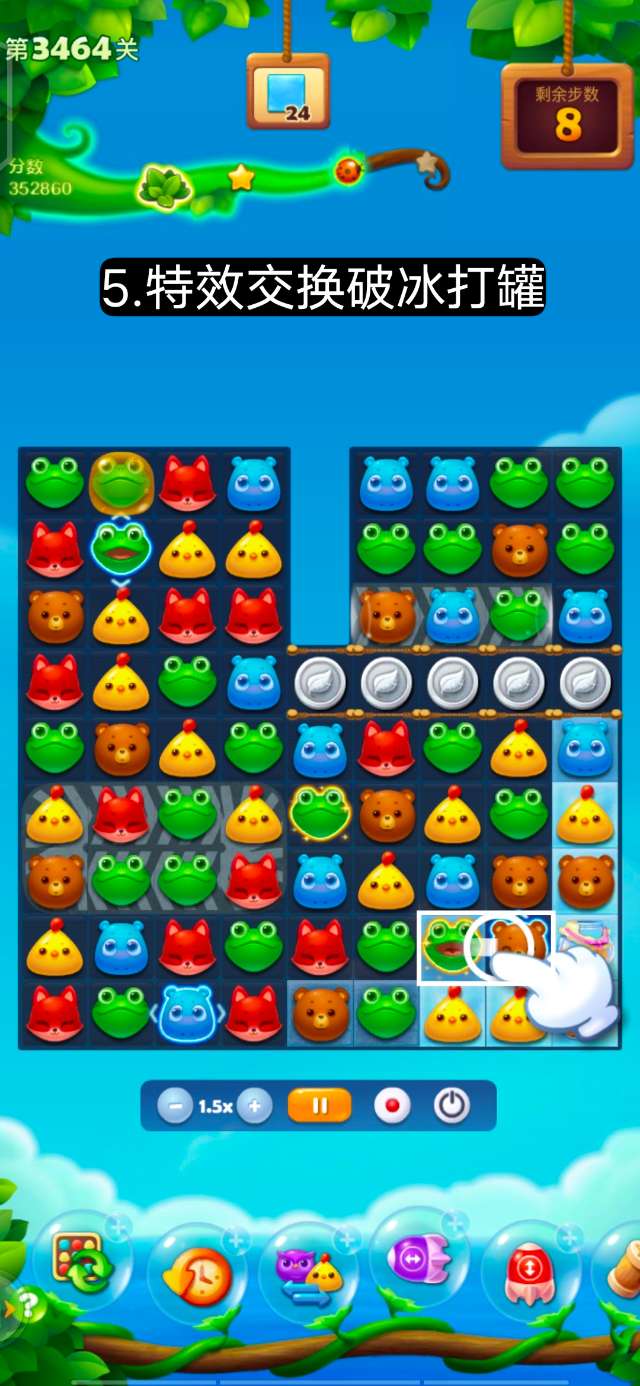
Task: Activate the purple horizontal rocket booster
Action: coord(420,1260)
